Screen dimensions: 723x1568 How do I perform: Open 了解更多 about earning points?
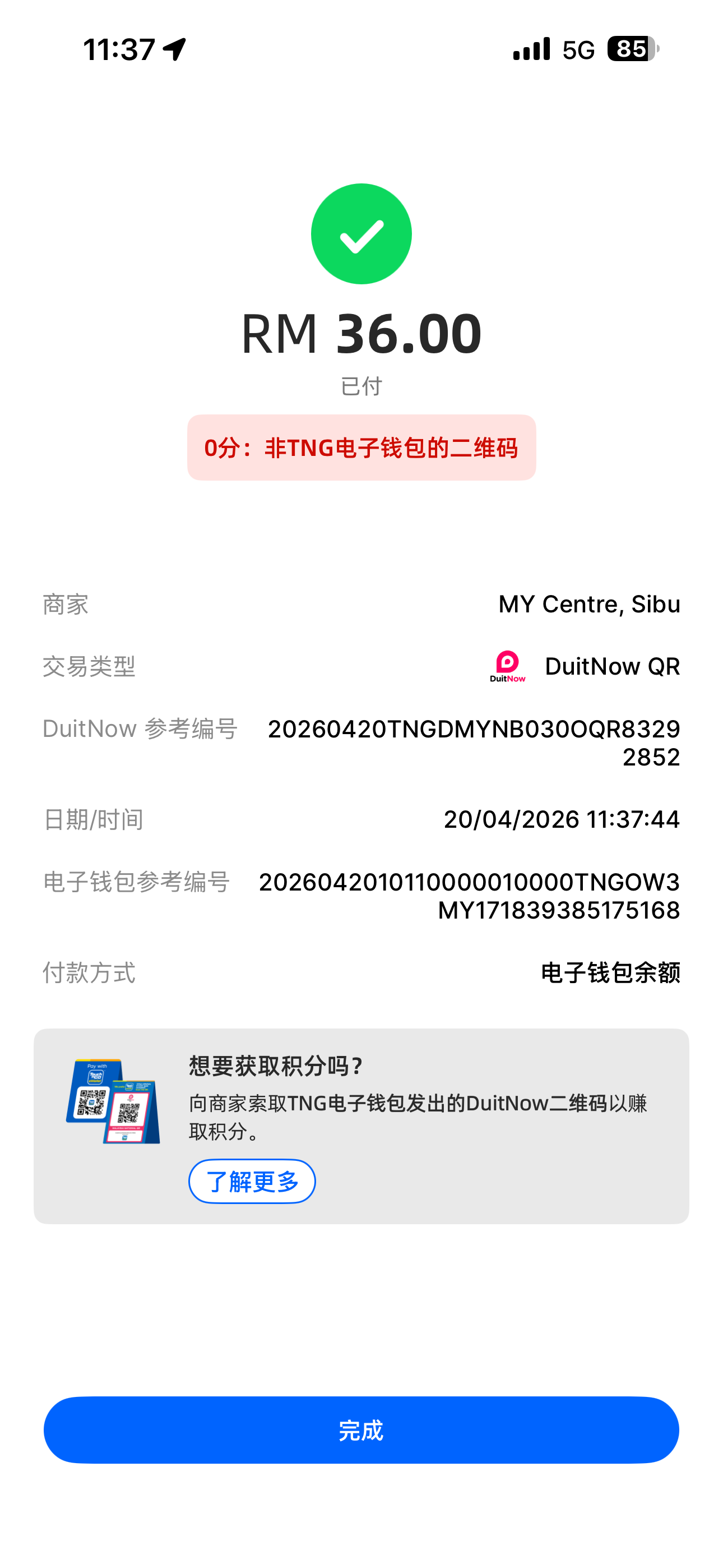click(x=251, y=1181)
